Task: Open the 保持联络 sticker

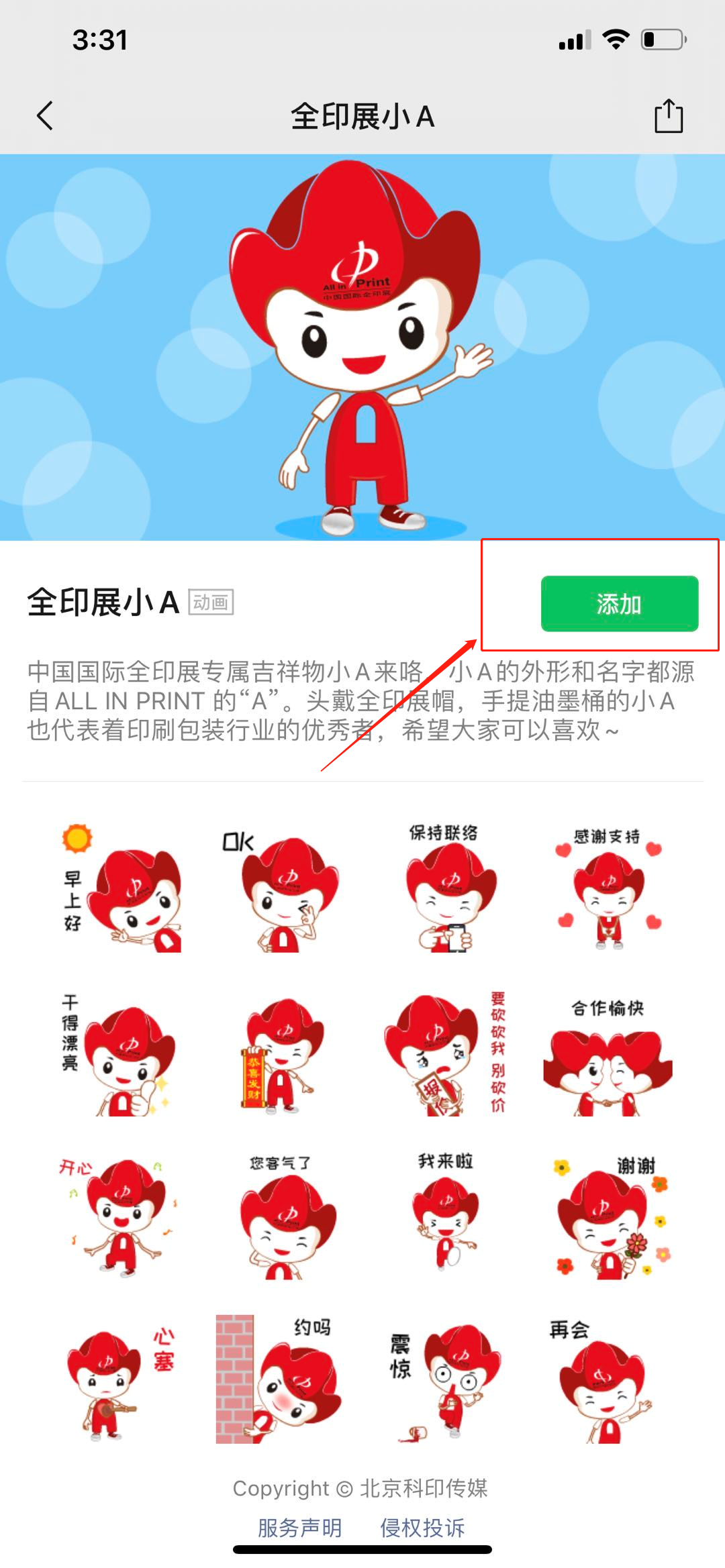Action: coord(444,888)
